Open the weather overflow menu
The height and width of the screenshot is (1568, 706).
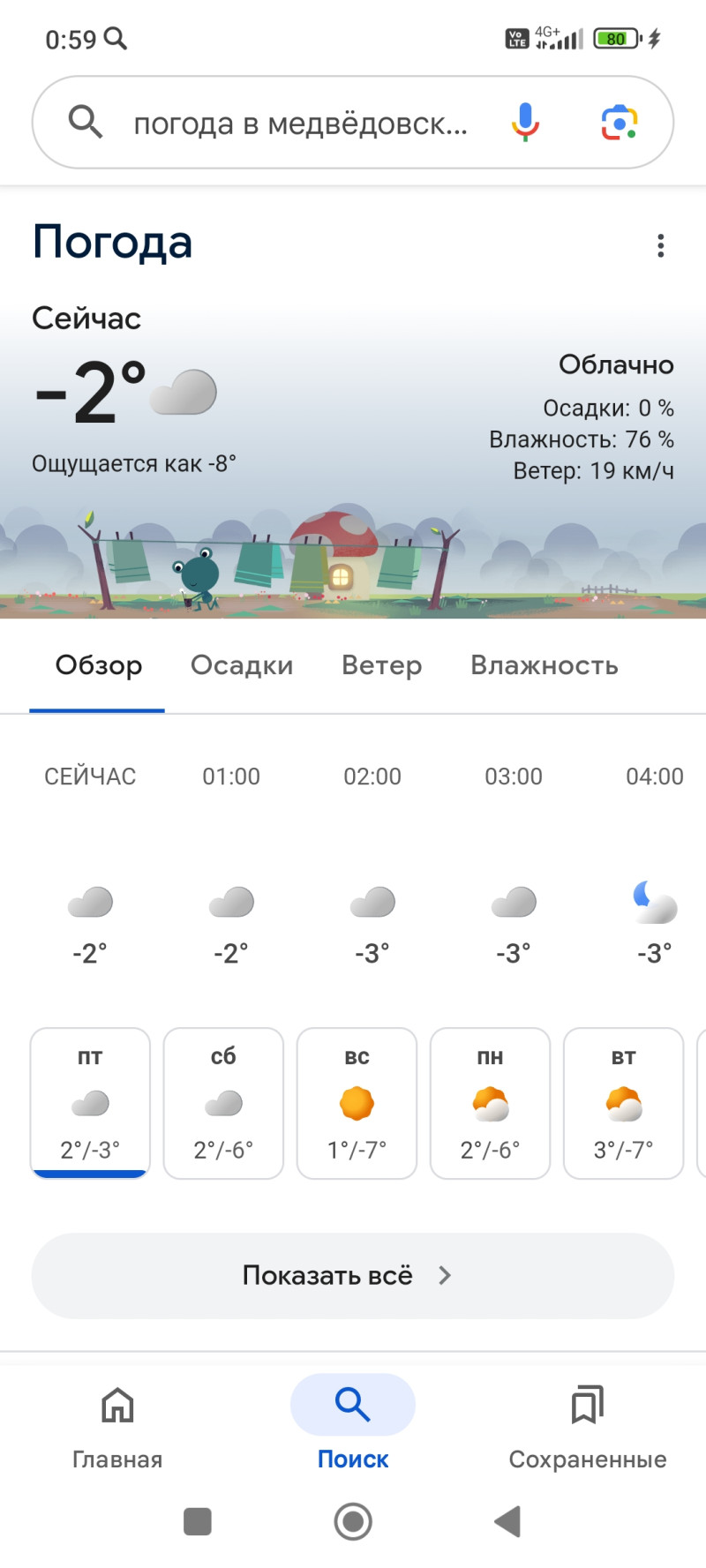coord(660,245)
